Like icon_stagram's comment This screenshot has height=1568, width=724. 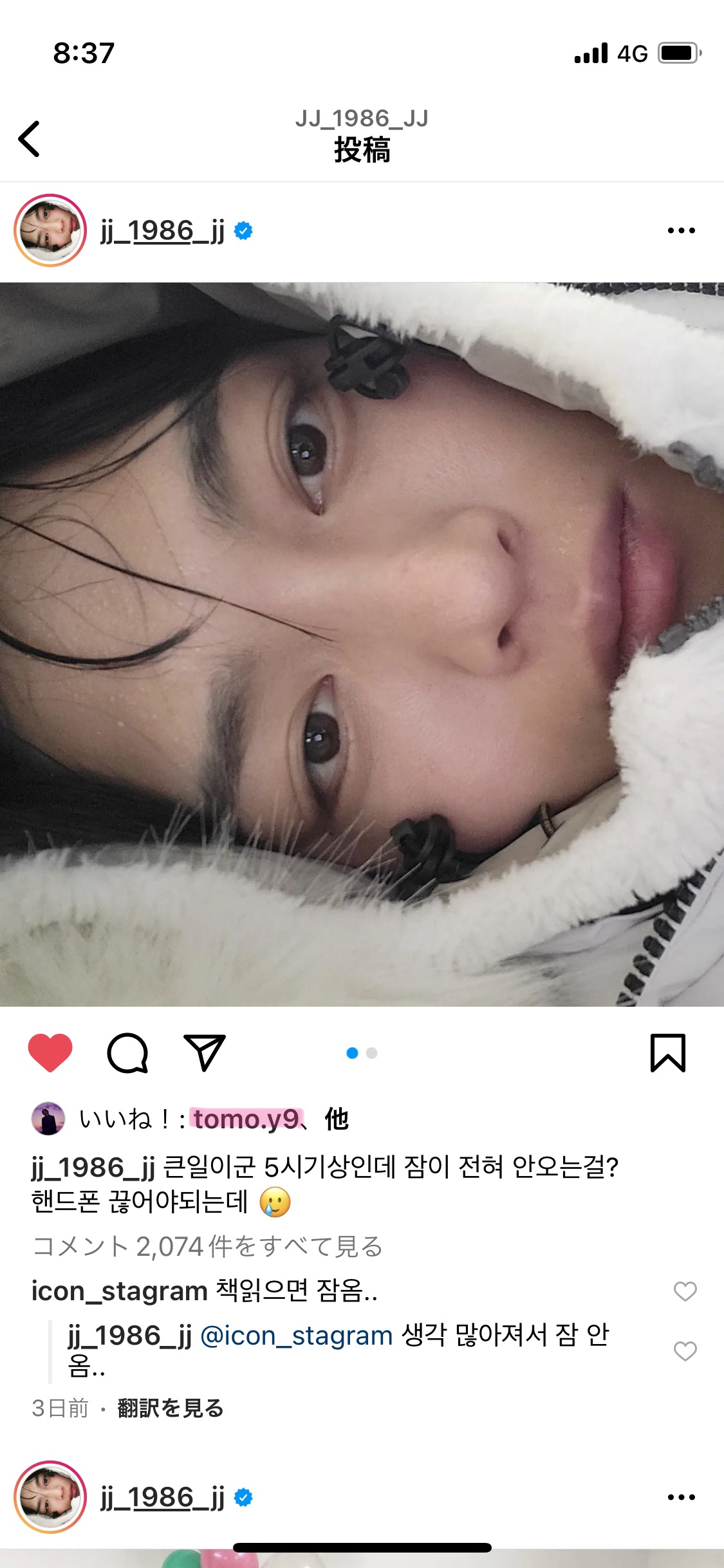685,1291
